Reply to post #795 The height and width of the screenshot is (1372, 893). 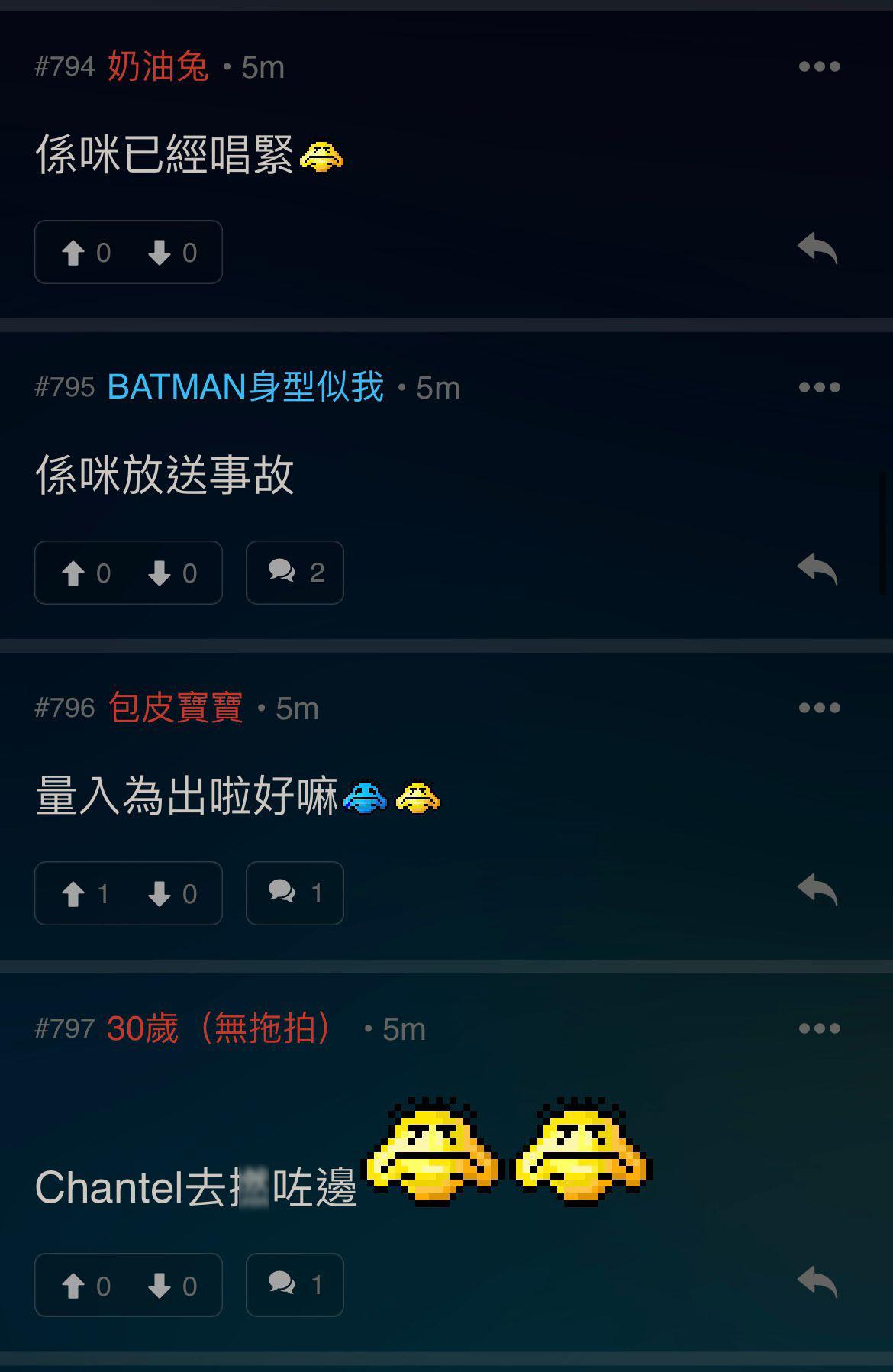[x=817, y=570]
